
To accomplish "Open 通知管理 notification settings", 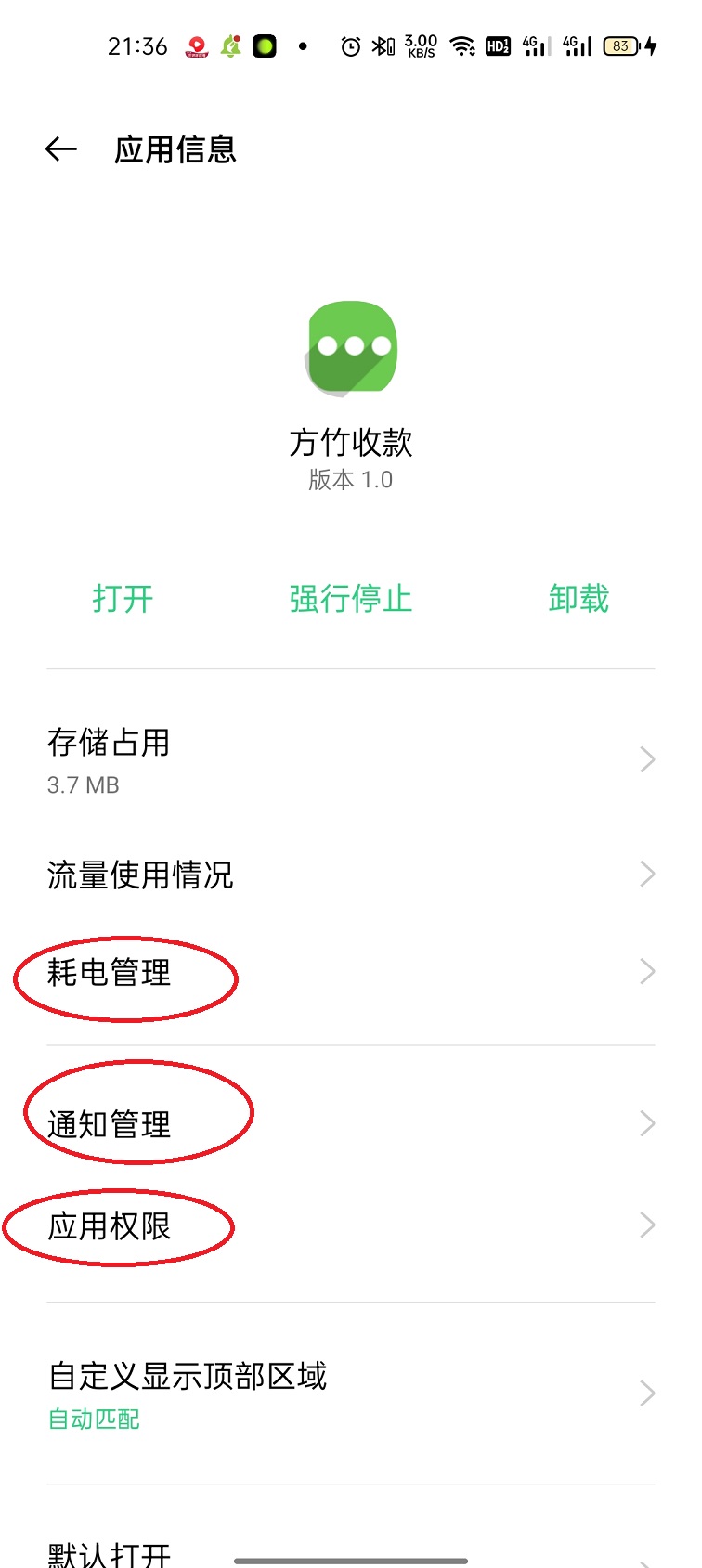I will pyautogui.click(x=350, y=1124).
